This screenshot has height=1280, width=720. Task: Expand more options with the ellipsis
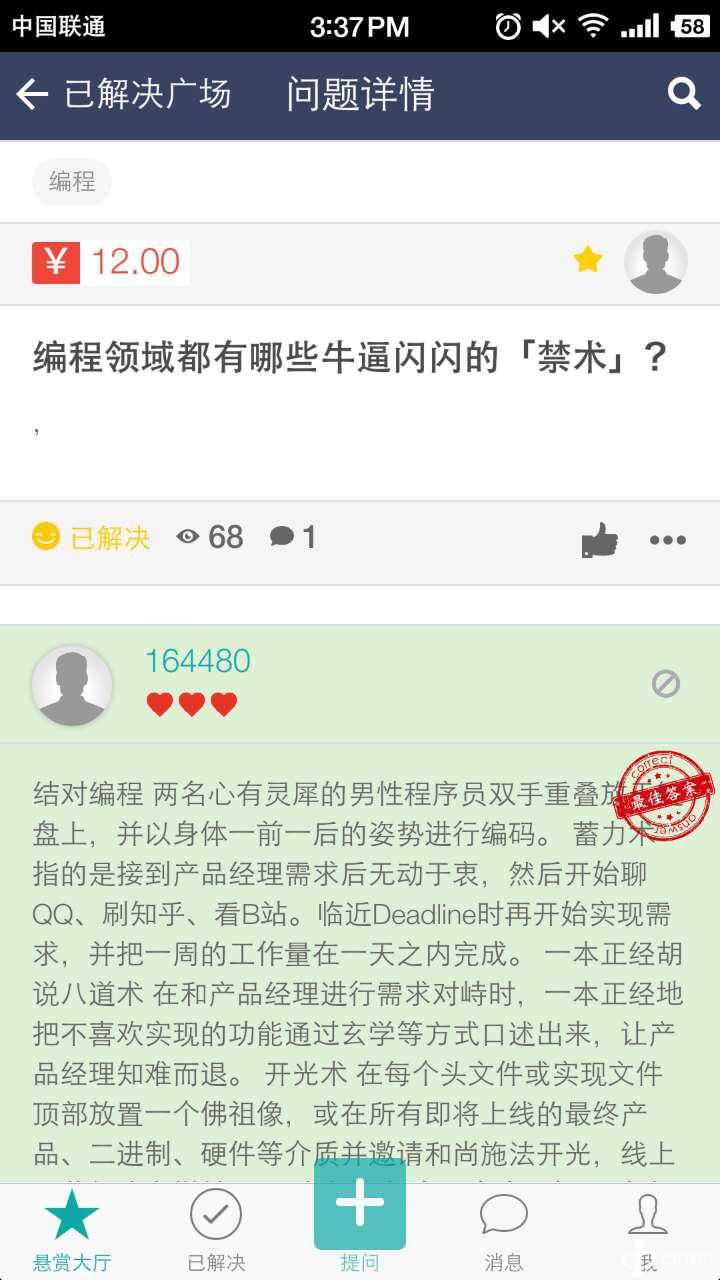pyautogui.click(x=667, y=540)
